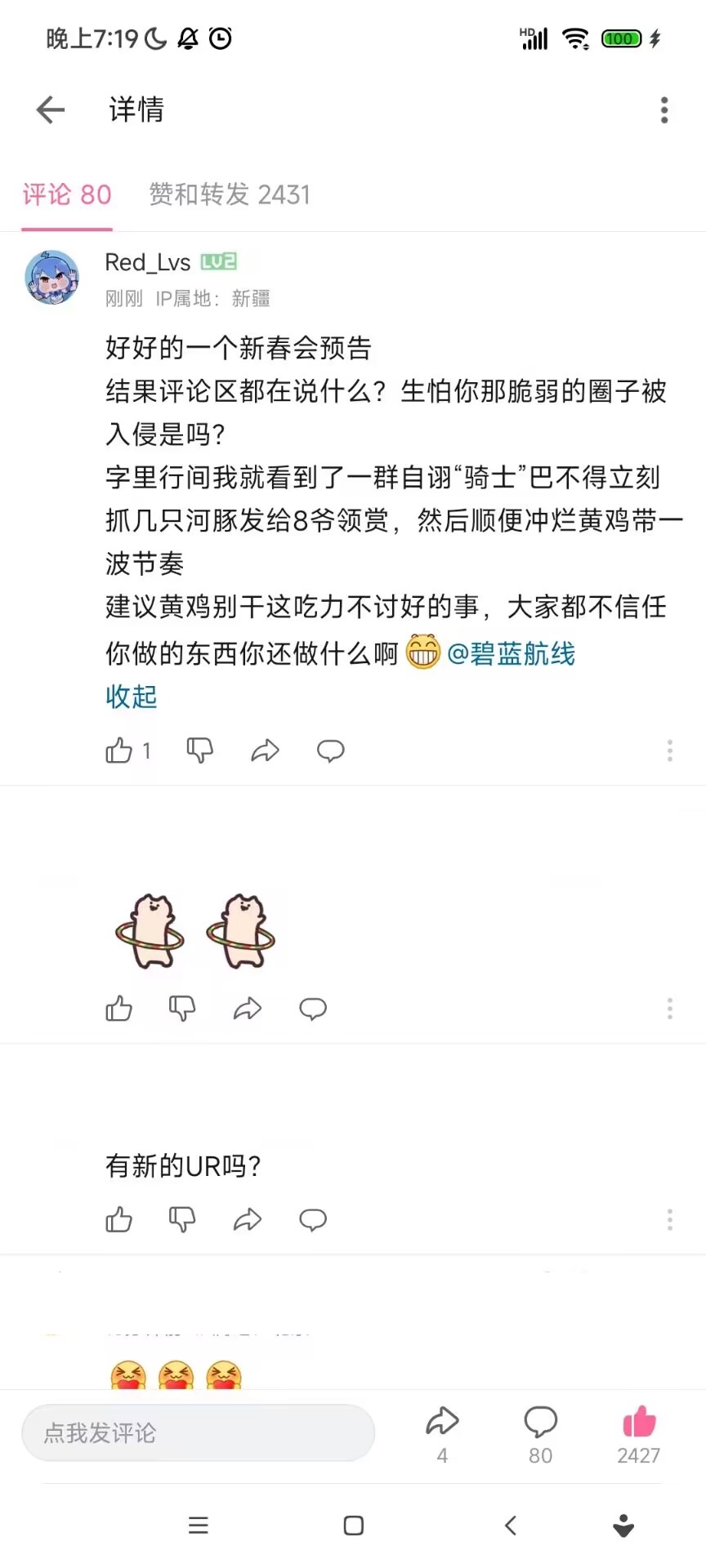Tap the 点我发评论 comment field
706x1568 pixels.
[198, 1432]
